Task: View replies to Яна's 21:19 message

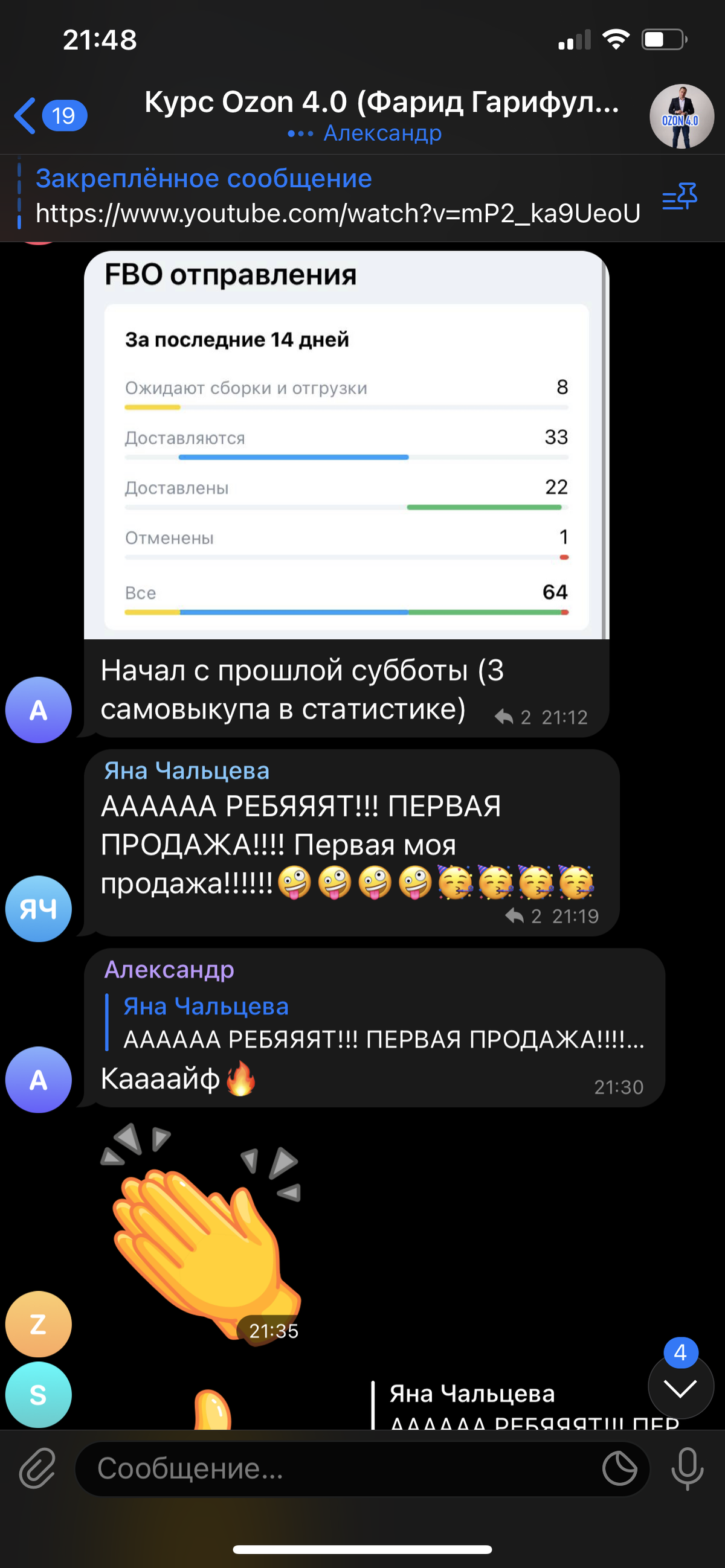Action: [523, 916]
